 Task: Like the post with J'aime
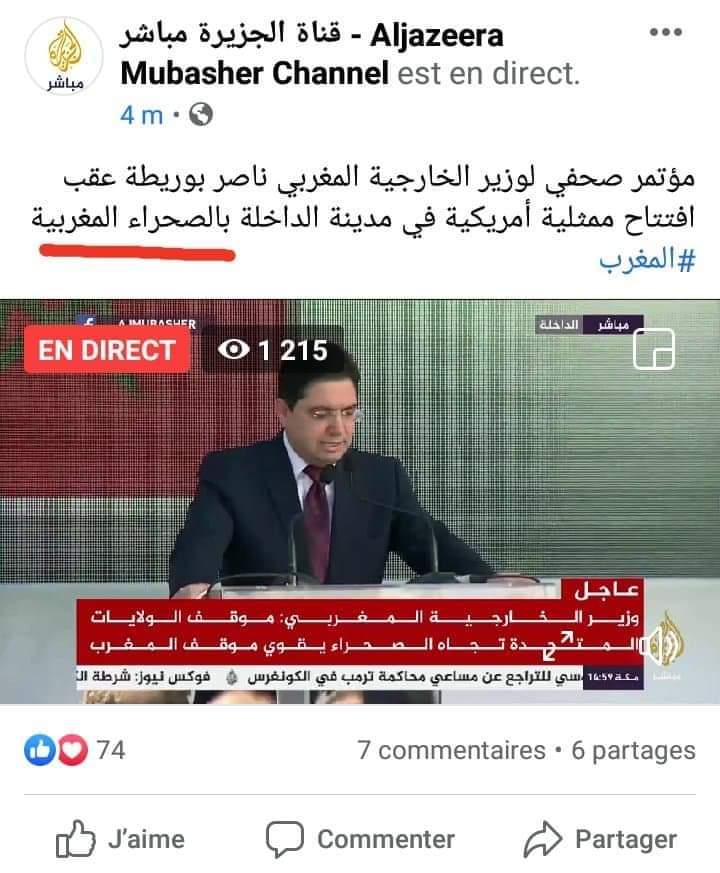point(120,838)
